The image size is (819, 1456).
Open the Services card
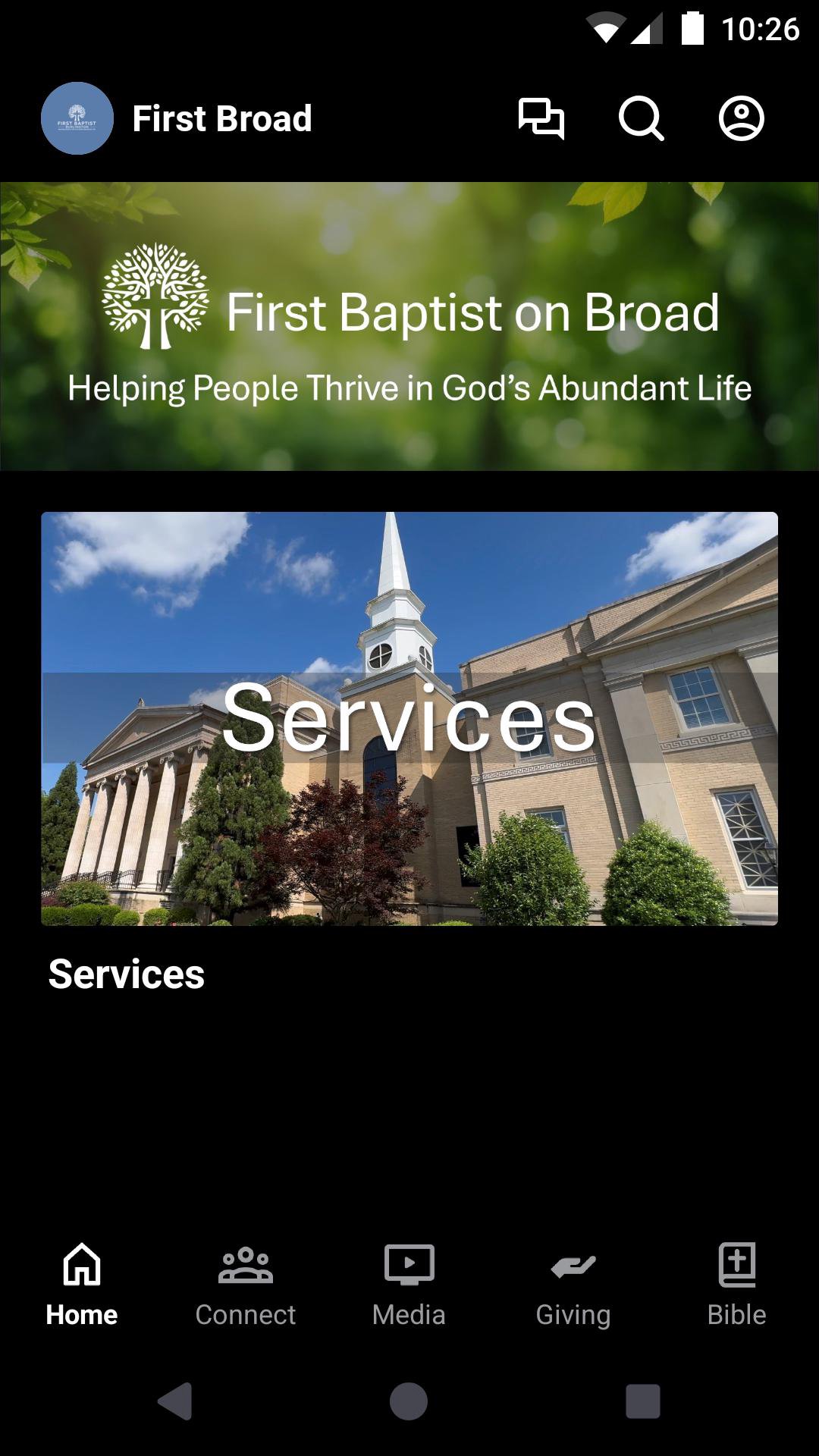[x=409, y=718]
